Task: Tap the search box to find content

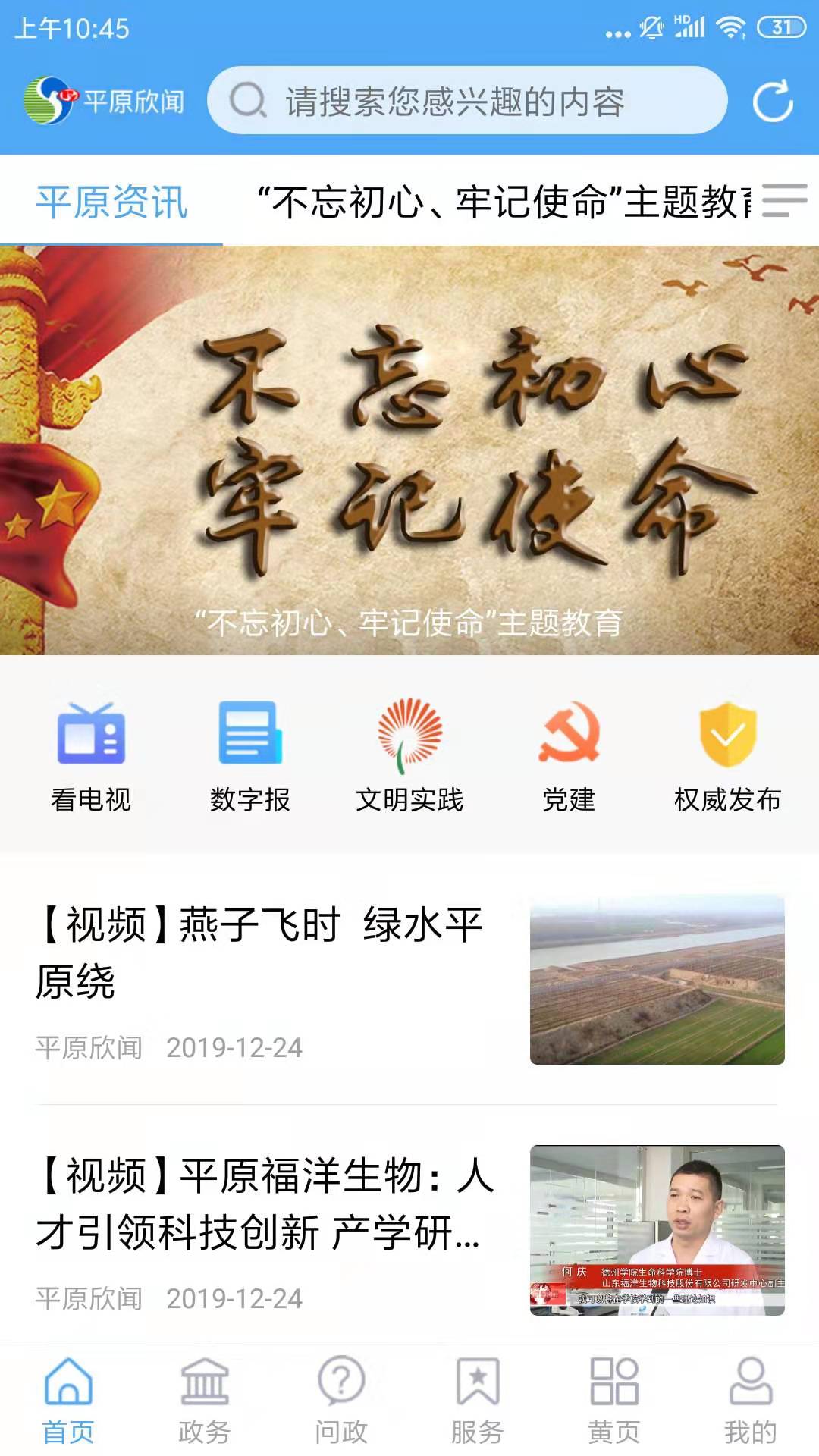Action: coord(466,101)
